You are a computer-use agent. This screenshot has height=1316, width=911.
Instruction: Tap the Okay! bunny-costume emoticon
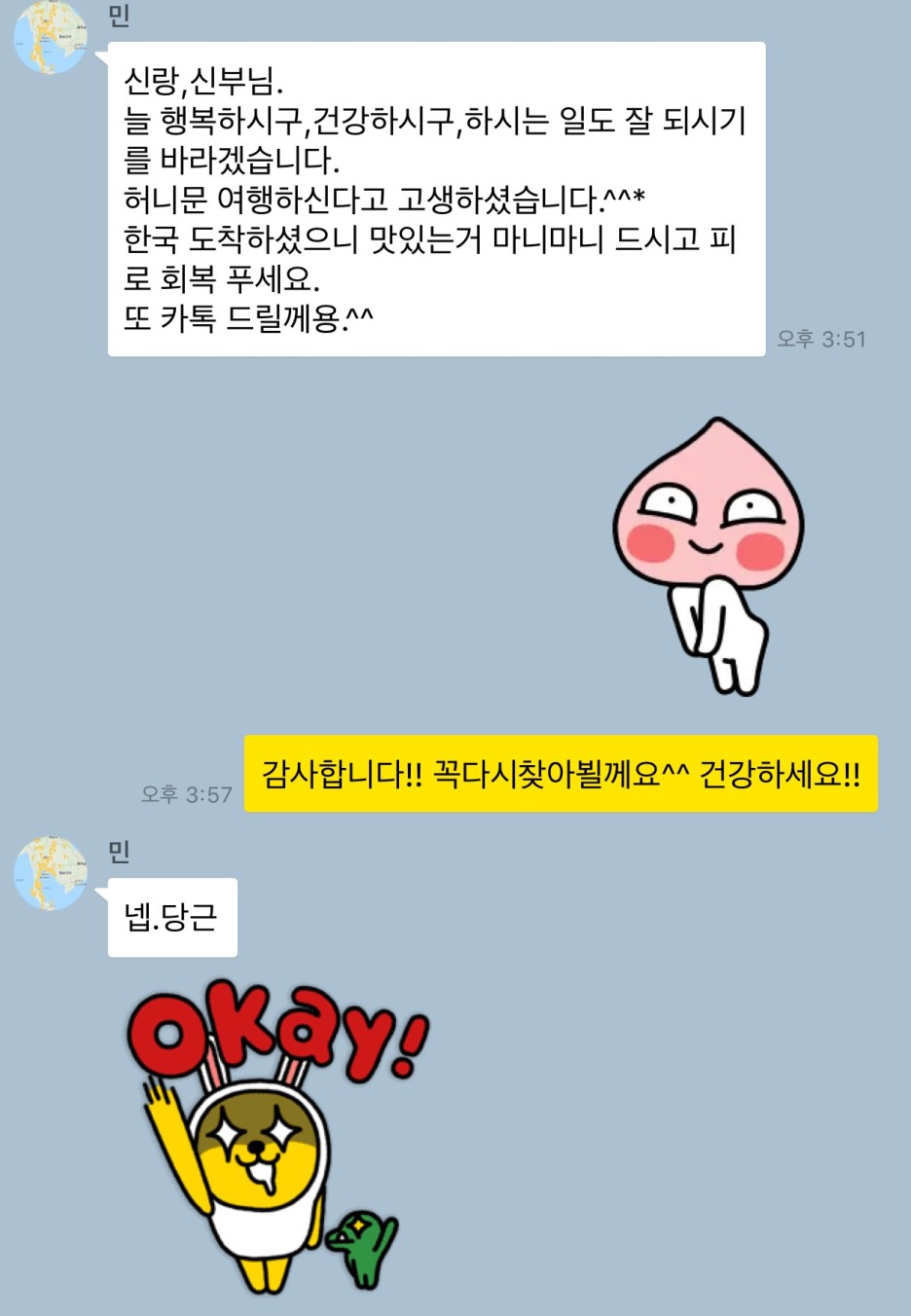point(273,1136)
